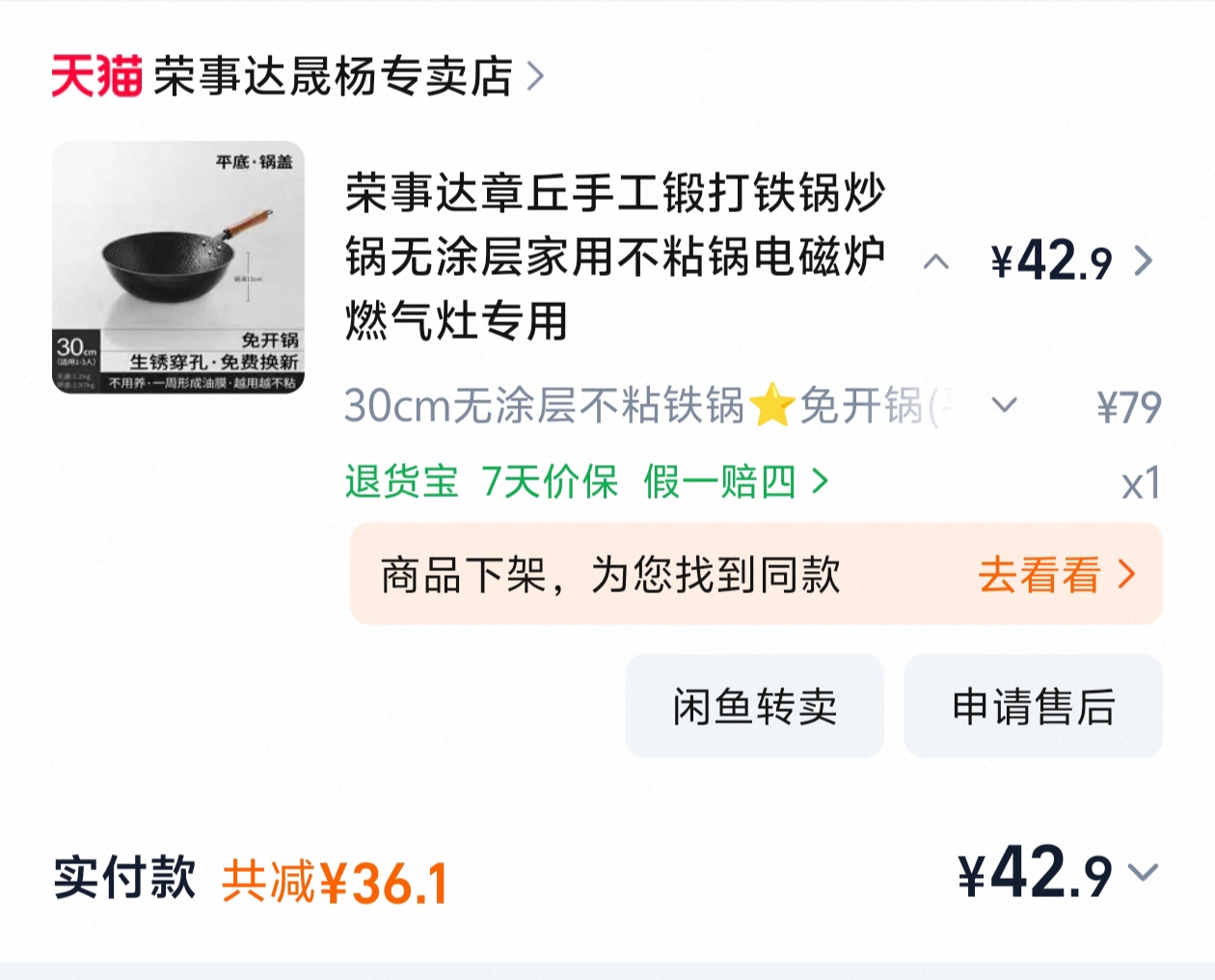This screenshot has height=980, width=1215.
Task: Tap 申请售后 to request after-sales service
Action: click(1033, 706)
